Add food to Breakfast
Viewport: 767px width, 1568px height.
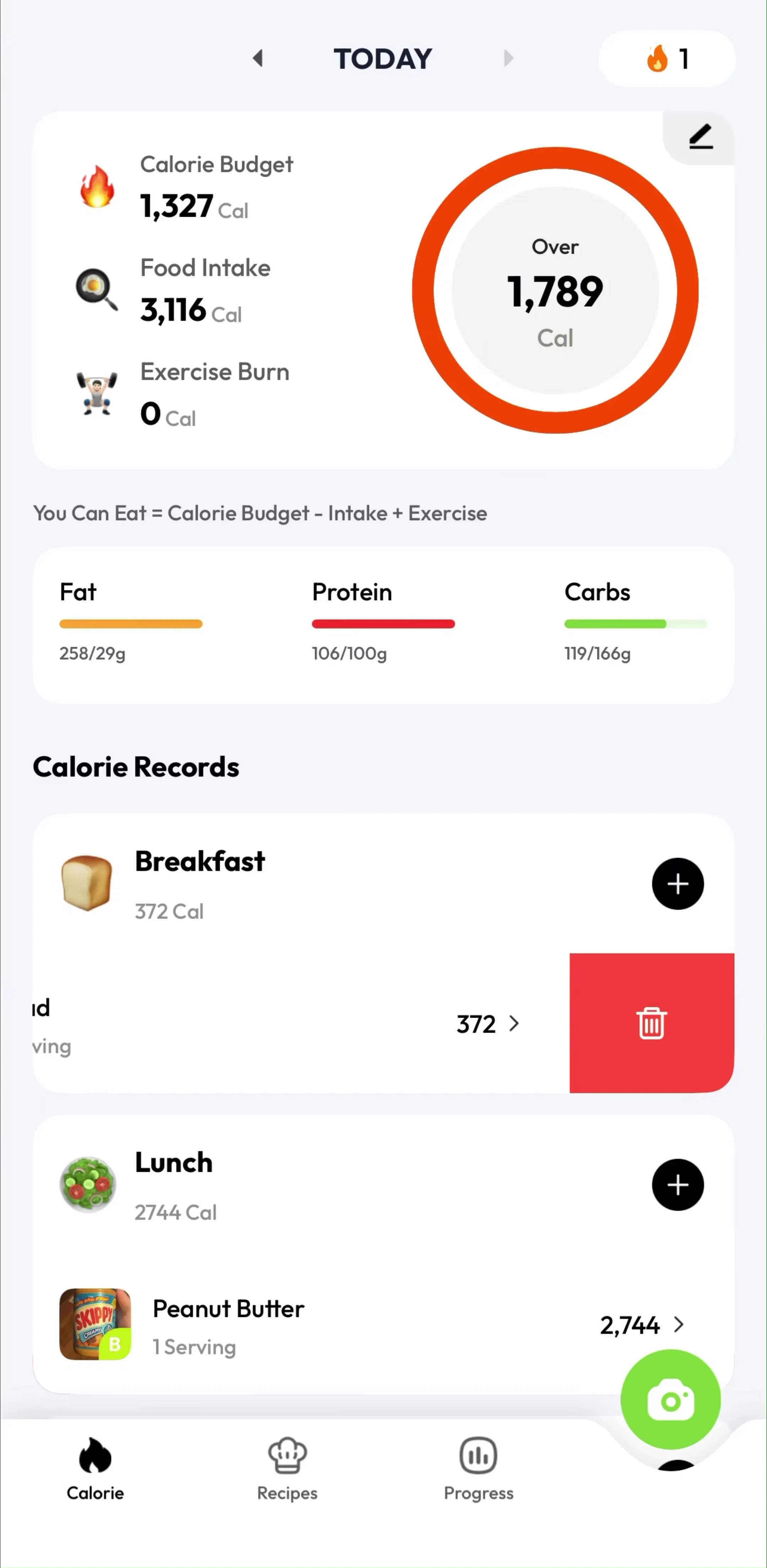(678, 884)
